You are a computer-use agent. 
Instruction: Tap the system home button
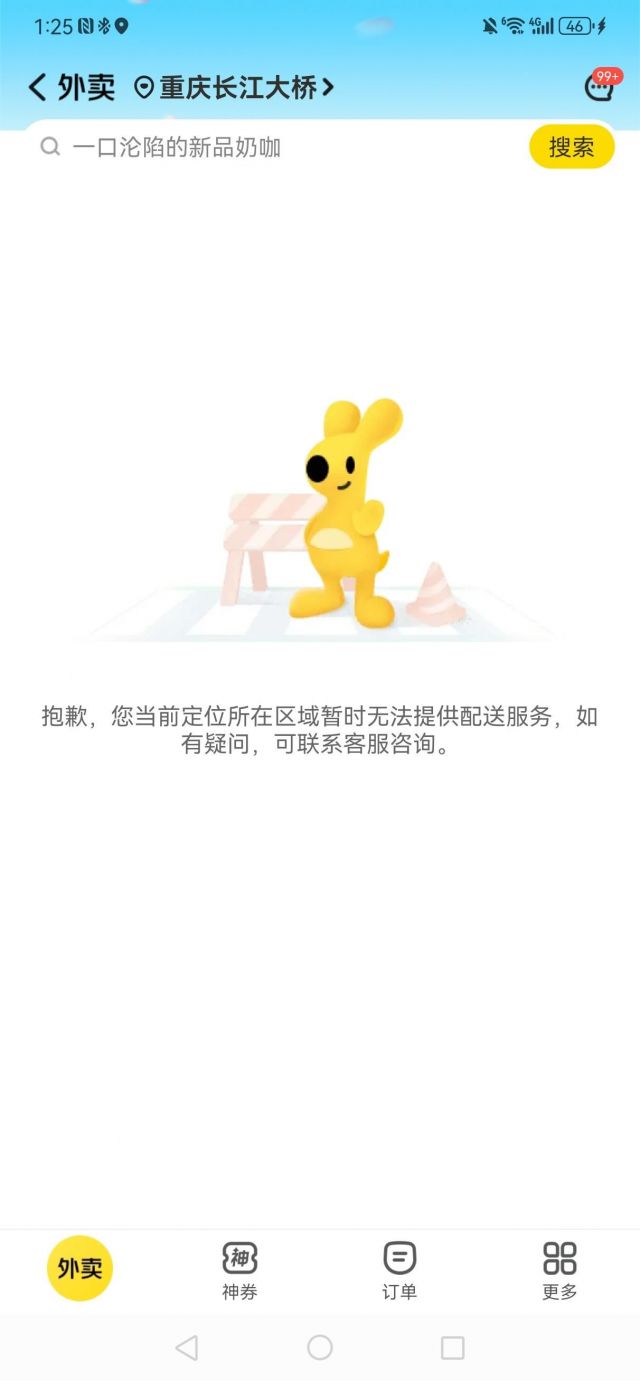[x=320, y=1348]
